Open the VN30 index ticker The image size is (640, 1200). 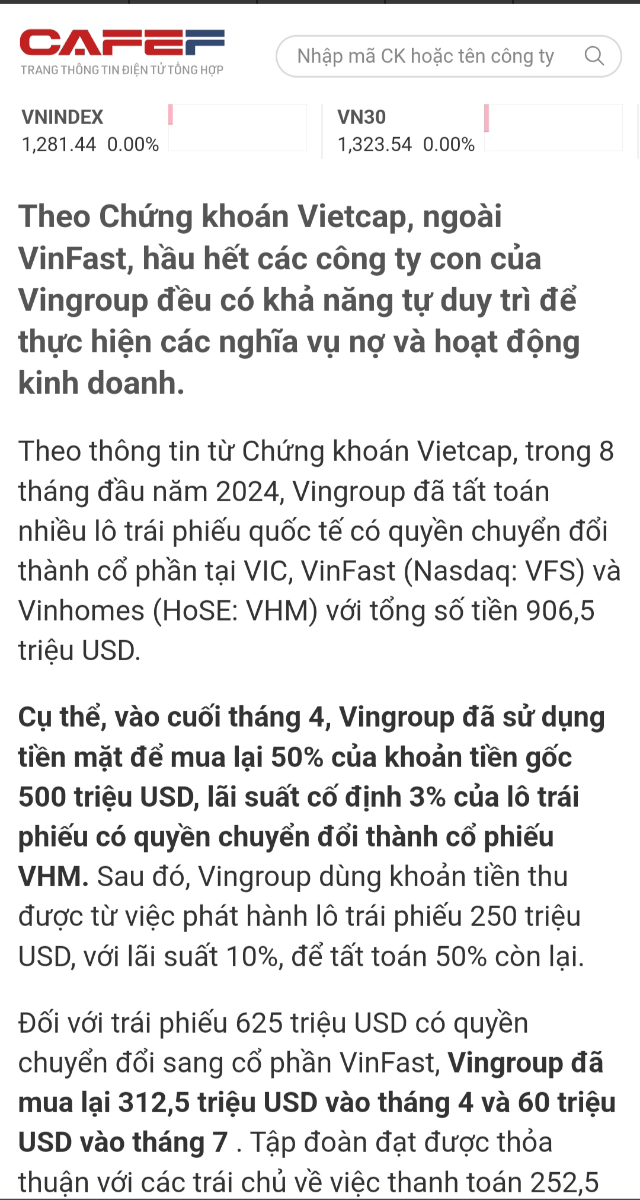pyautogui.click(x=406, y=130)
